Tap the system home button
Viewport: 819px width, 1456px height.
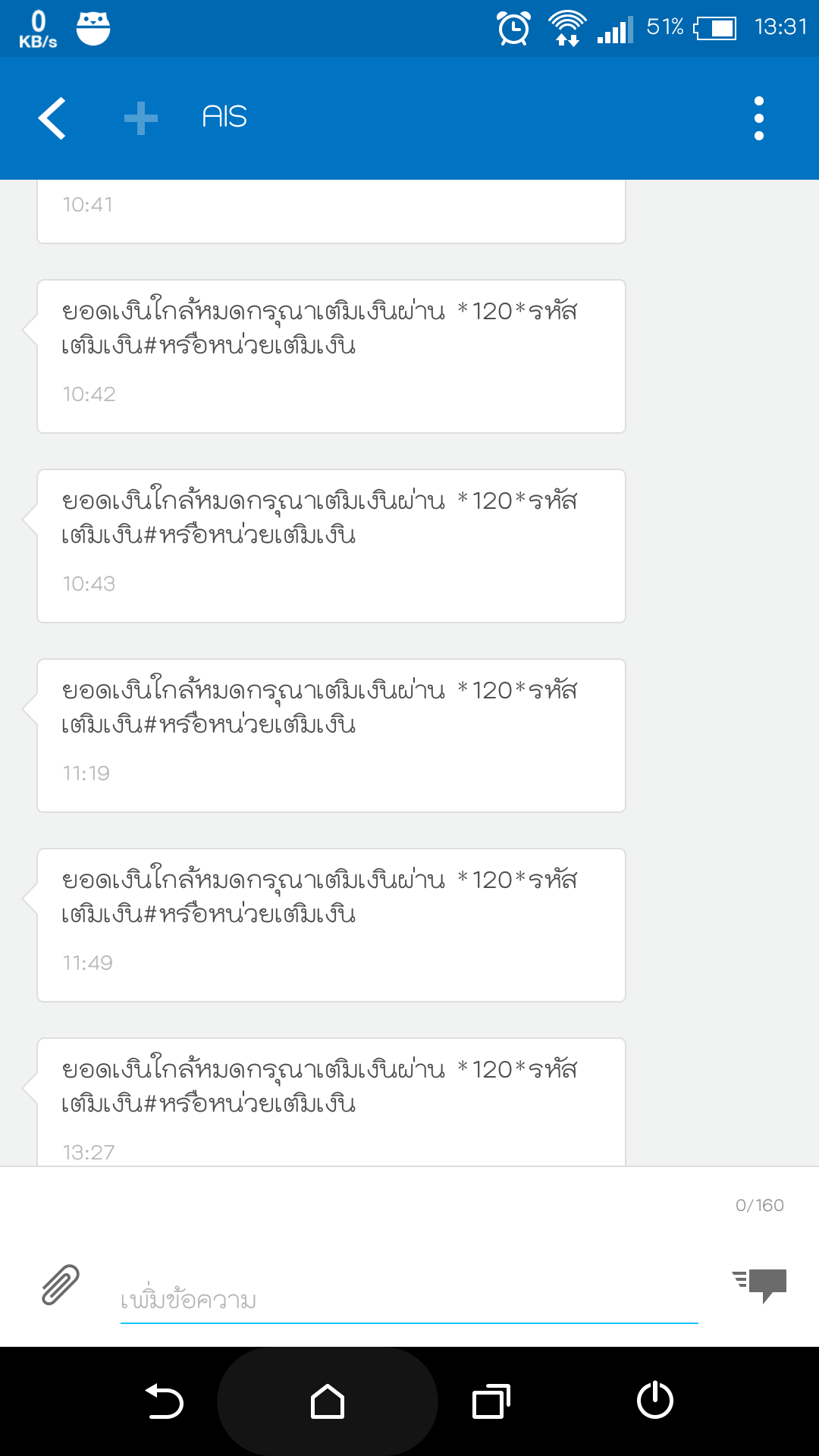coord(328,1401)
